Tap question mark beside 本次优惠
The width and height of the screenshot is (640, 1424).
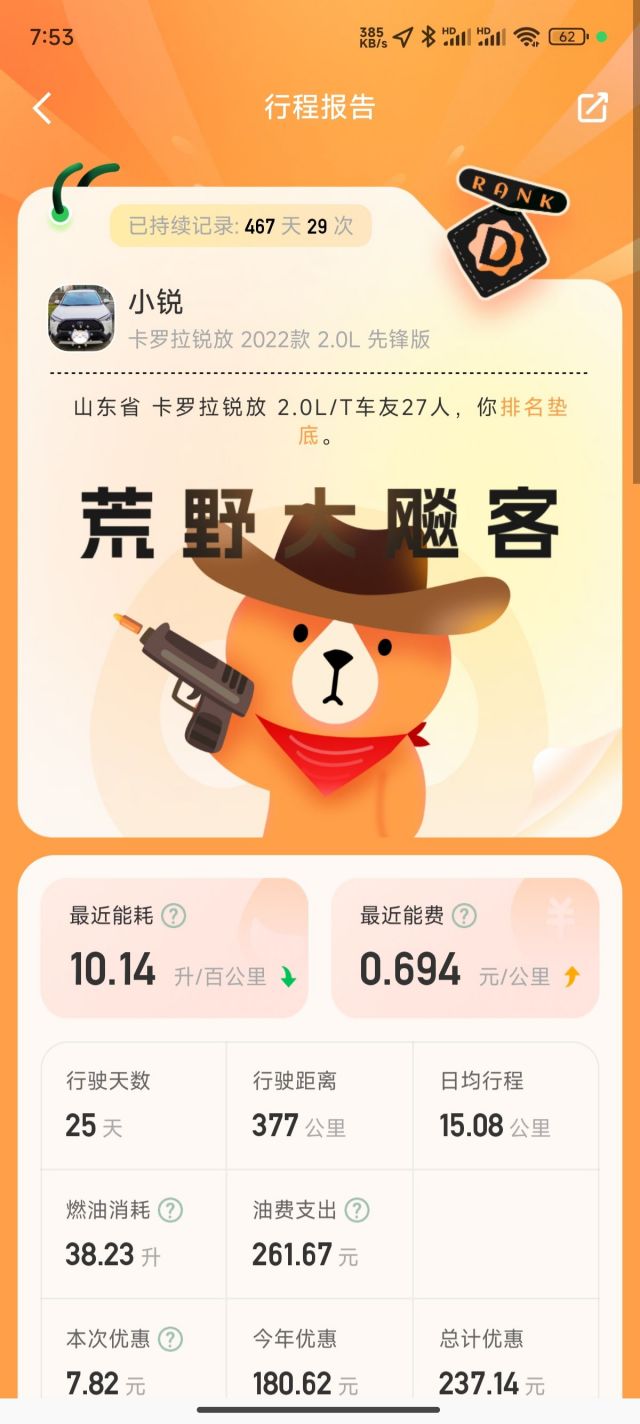click(x=171, y=1339)
